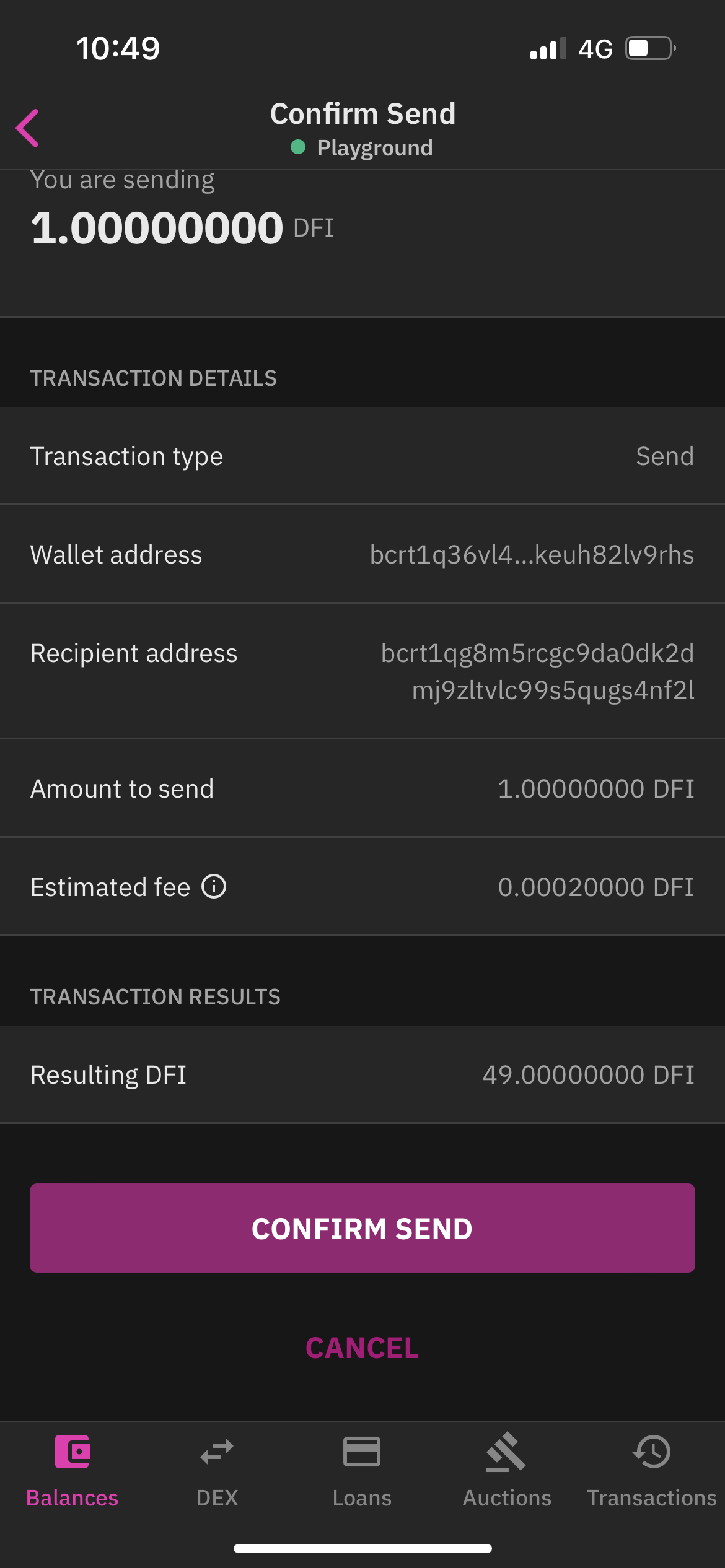Viewport: 725px width, 1568px height.
Task: Tap CANCEL to abort the transaction
Action: [362, 1347]
